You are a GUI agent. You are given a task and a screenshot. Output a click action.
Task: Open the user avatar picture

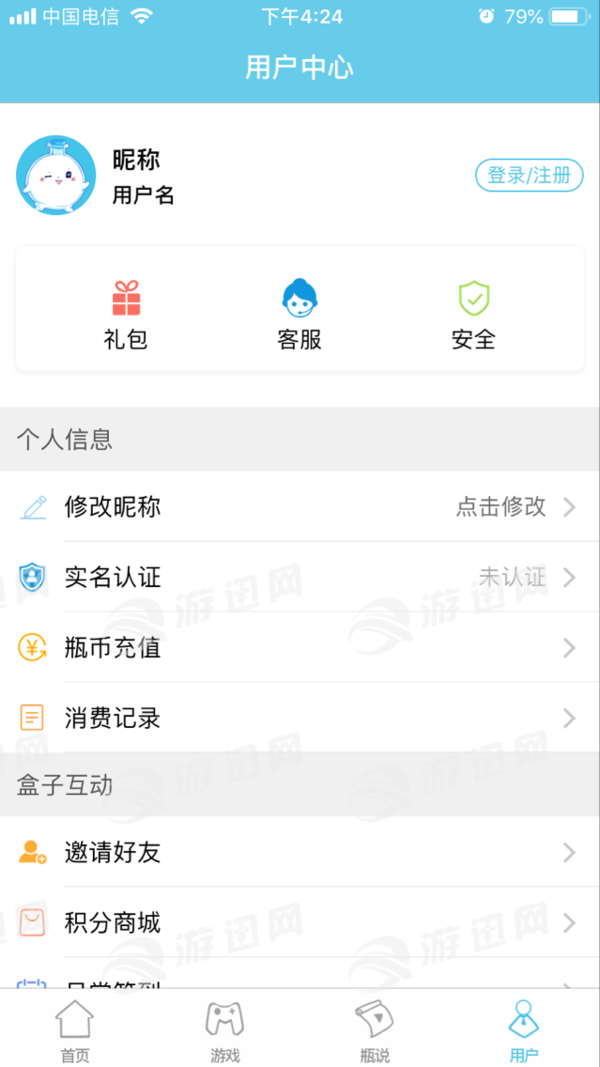pyautogui.click(x=56, y=176)
